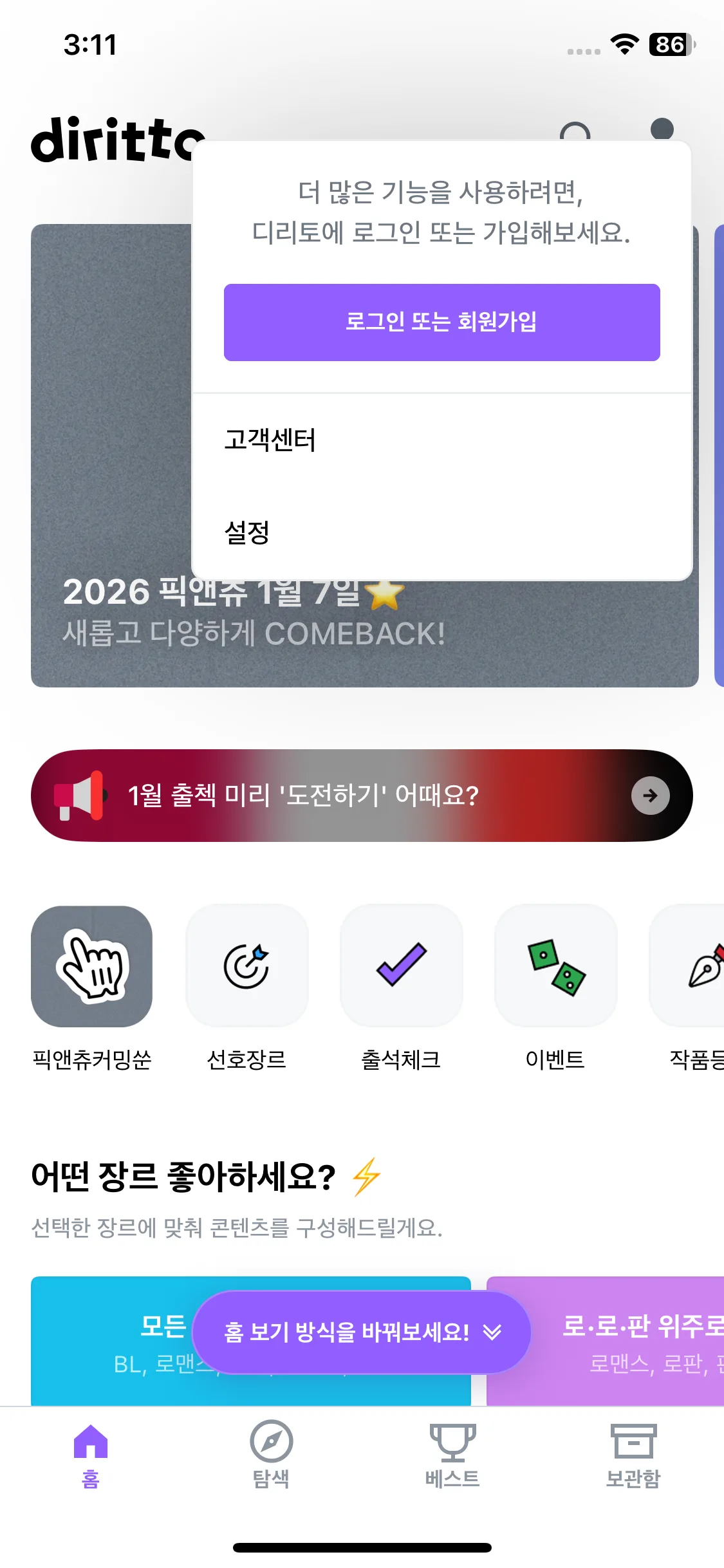Image resolution: width=724 pixels, height=1568 pixels.
Task: Open 출석체크 shortcut
Action: tap(401, 987)
